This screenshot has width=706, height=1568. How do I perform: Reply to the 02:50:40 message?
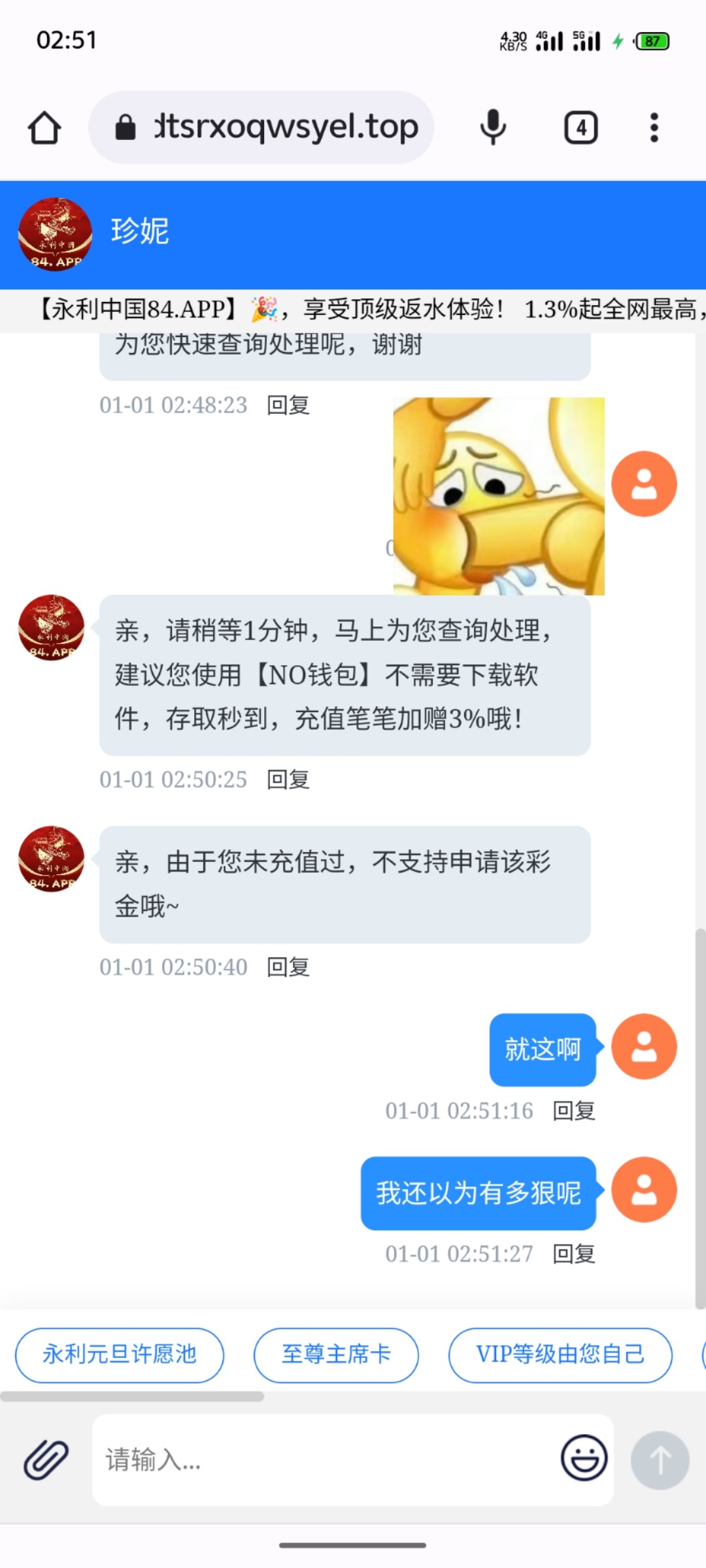[288, 967]
